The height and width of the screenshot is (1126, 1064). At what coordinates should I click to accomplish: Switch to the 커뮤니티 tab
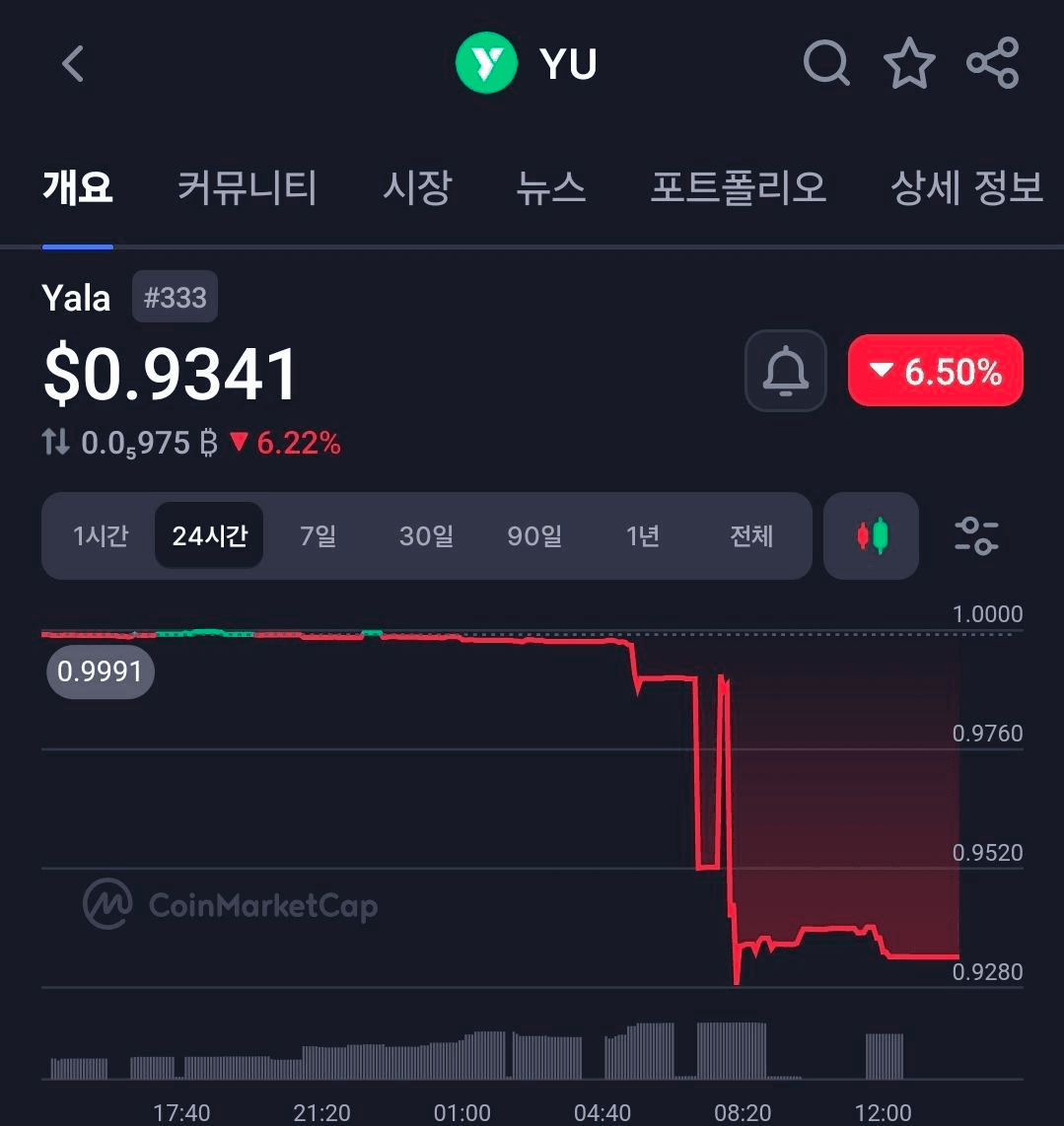click(247, 186)
